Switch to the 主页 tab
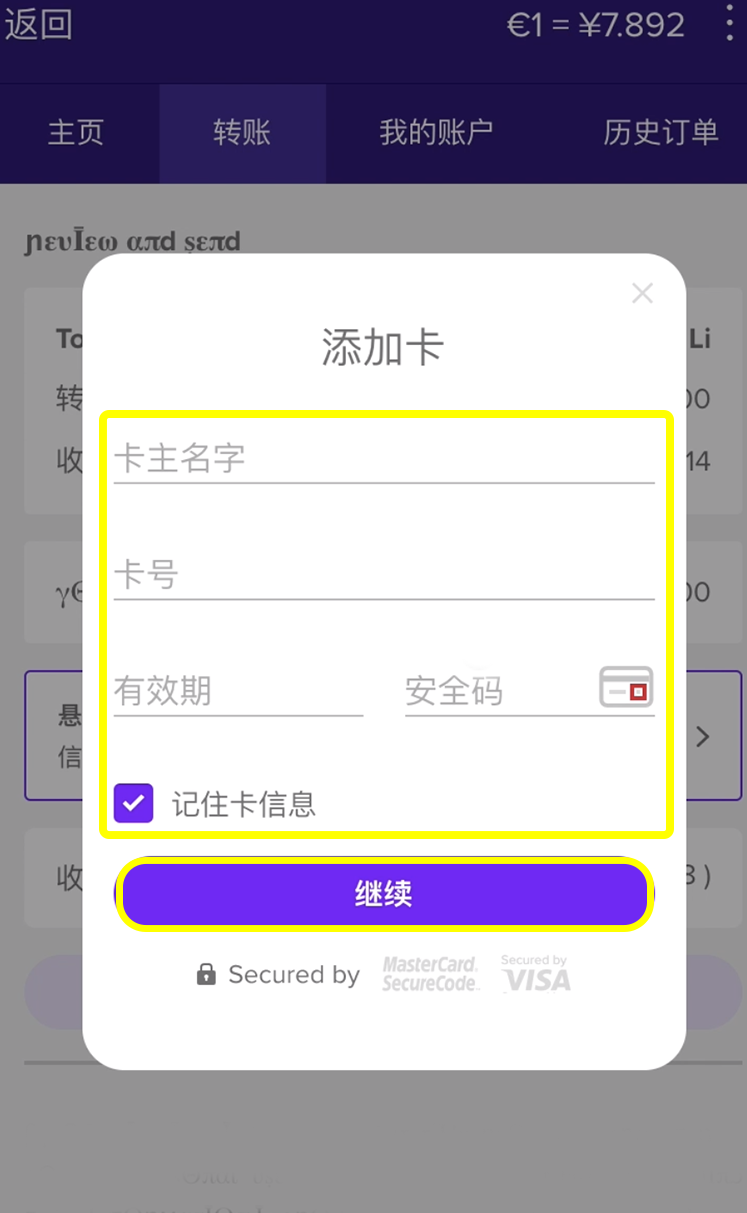Image resolution: width=747 pixels, height=1213 pixels. point(76,133)
